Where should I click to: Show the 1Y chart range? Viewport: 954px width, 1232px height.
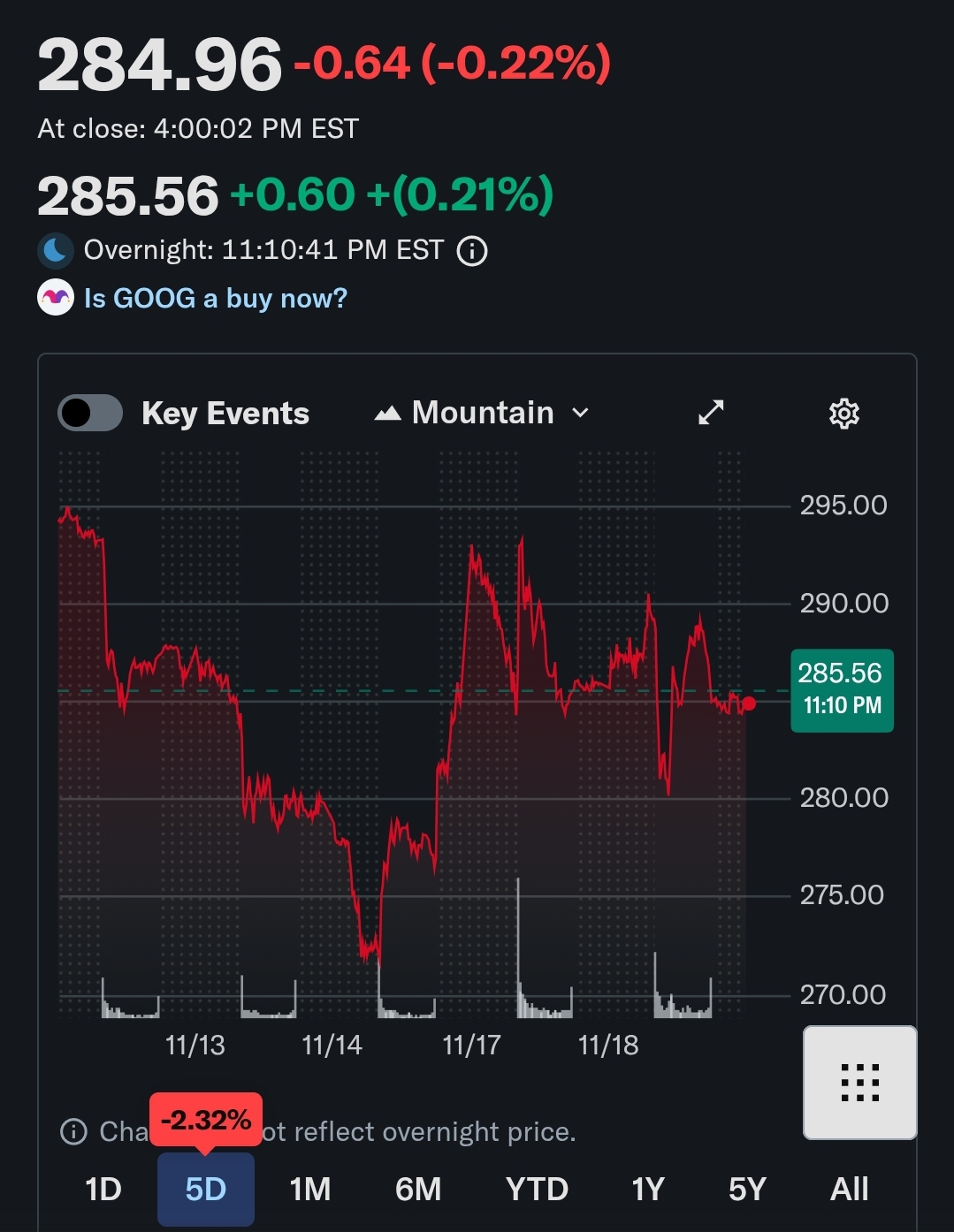648,1190
